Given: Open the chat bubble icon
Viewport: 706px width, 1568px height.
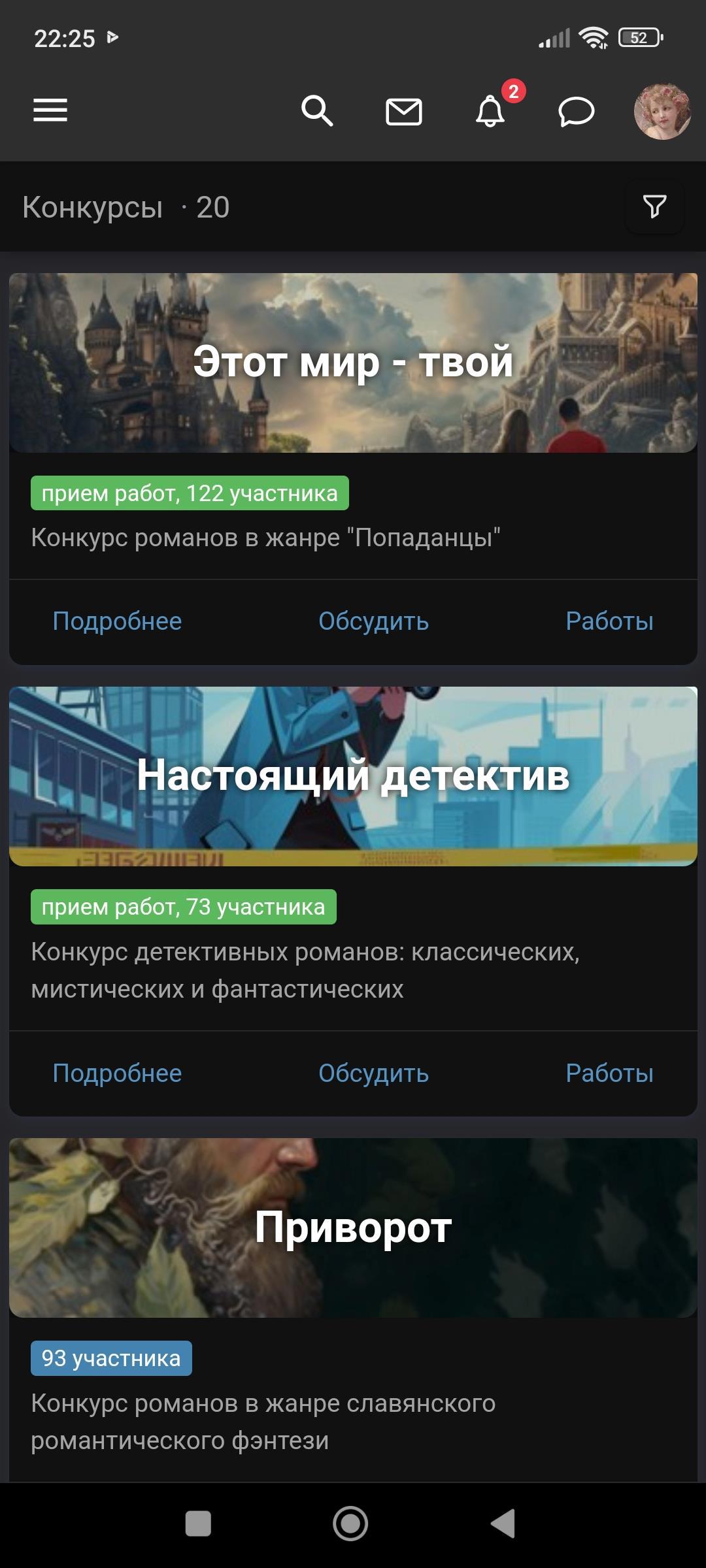Looking at the screenshot, I should click(x=576, y=112).
